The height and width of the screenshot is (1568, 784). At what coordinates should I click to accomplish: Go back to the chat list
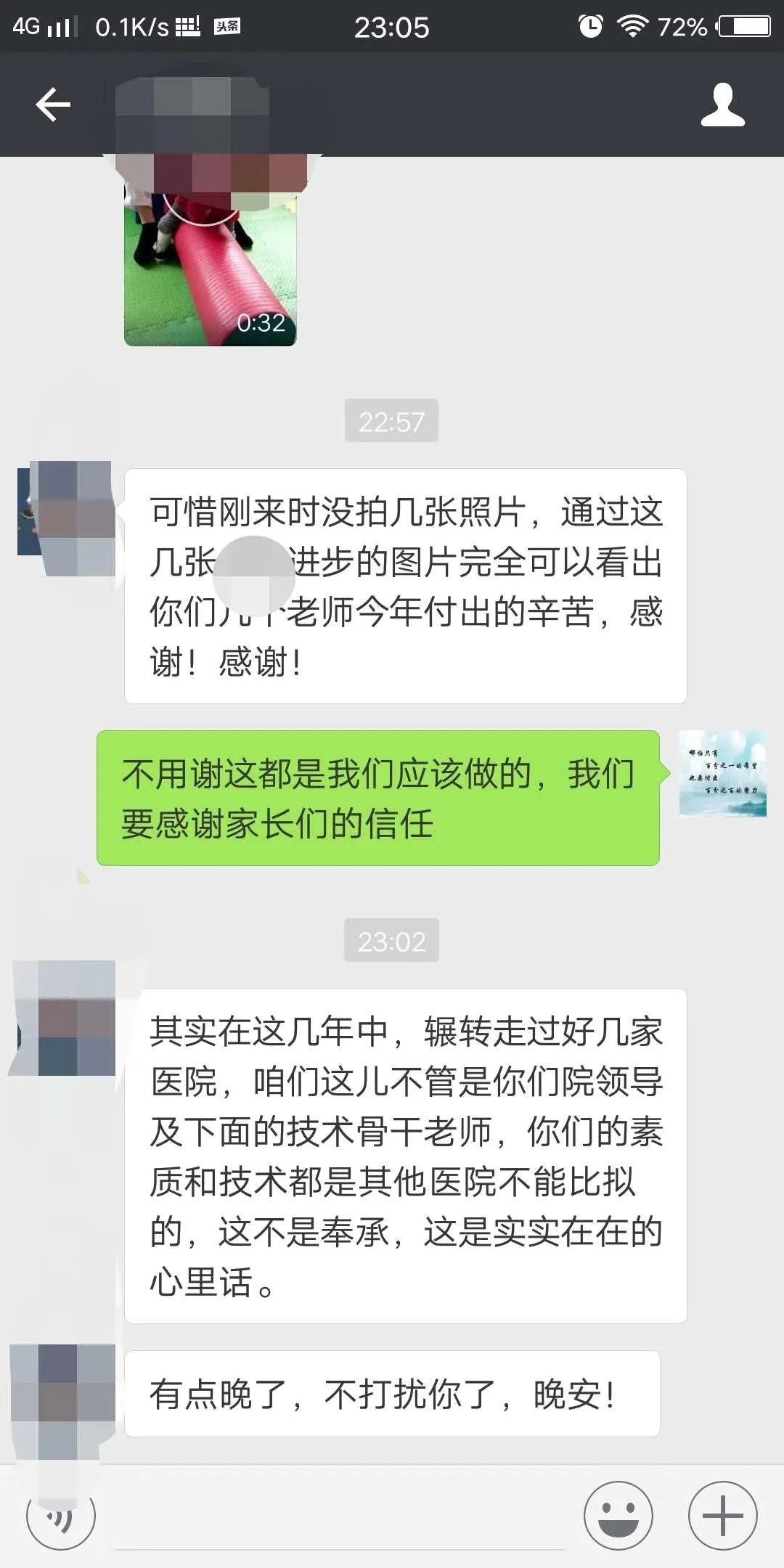click(x=53, y=105)
